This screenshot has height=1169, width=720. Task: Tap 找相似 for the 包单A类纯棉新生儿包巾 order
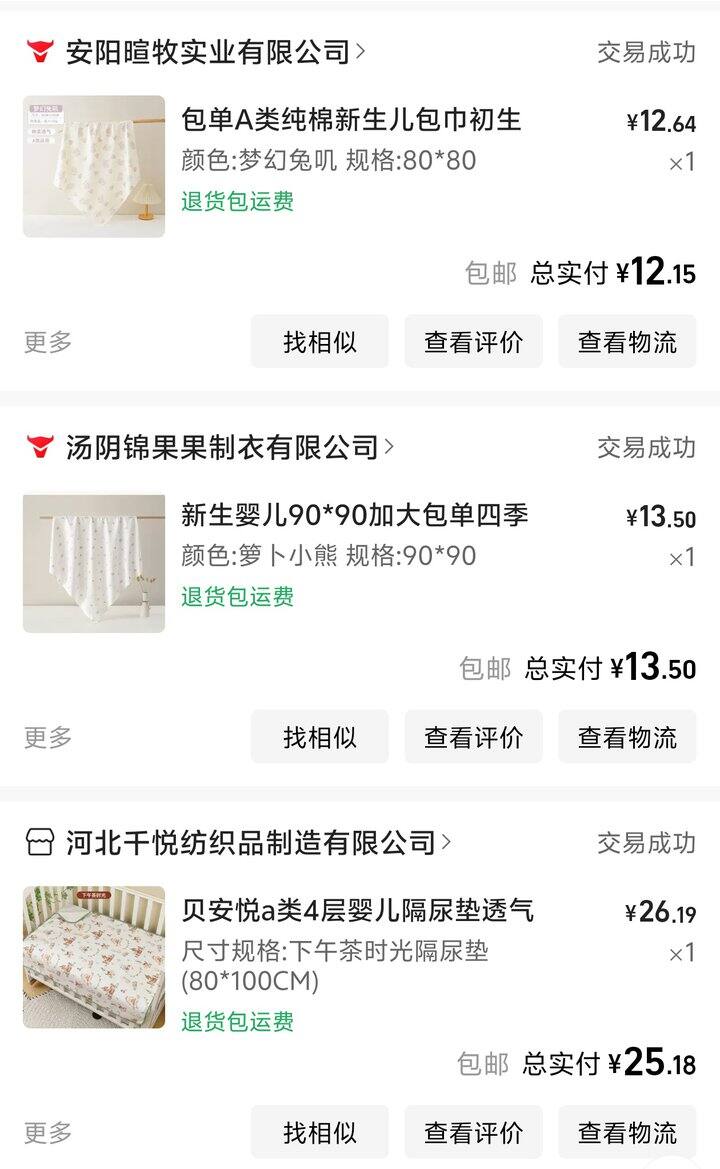[319, 342]
